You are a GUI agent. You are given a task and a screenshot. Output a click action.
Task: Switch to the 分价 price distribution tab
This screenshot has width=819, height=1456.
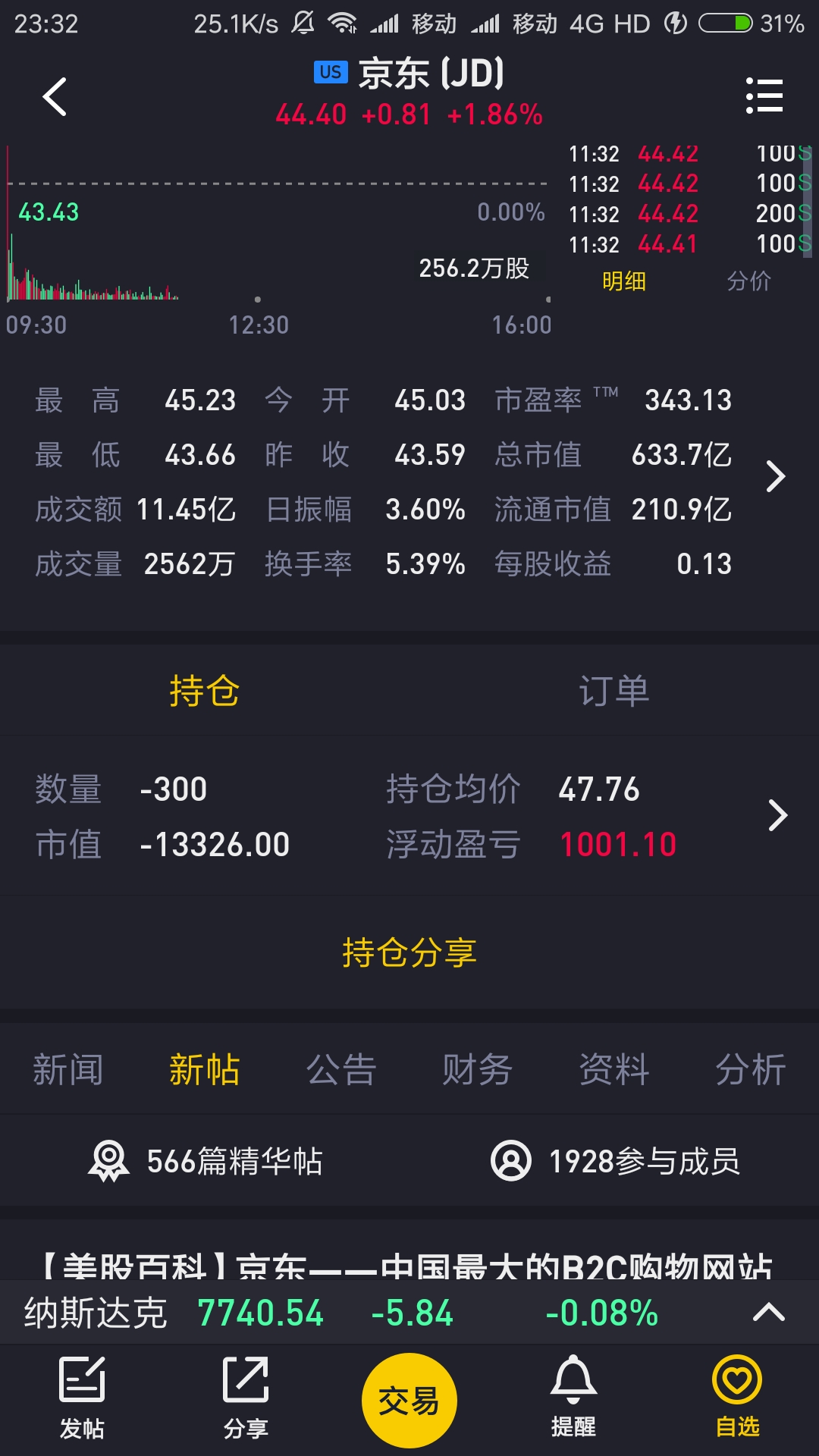coord(748,281)
